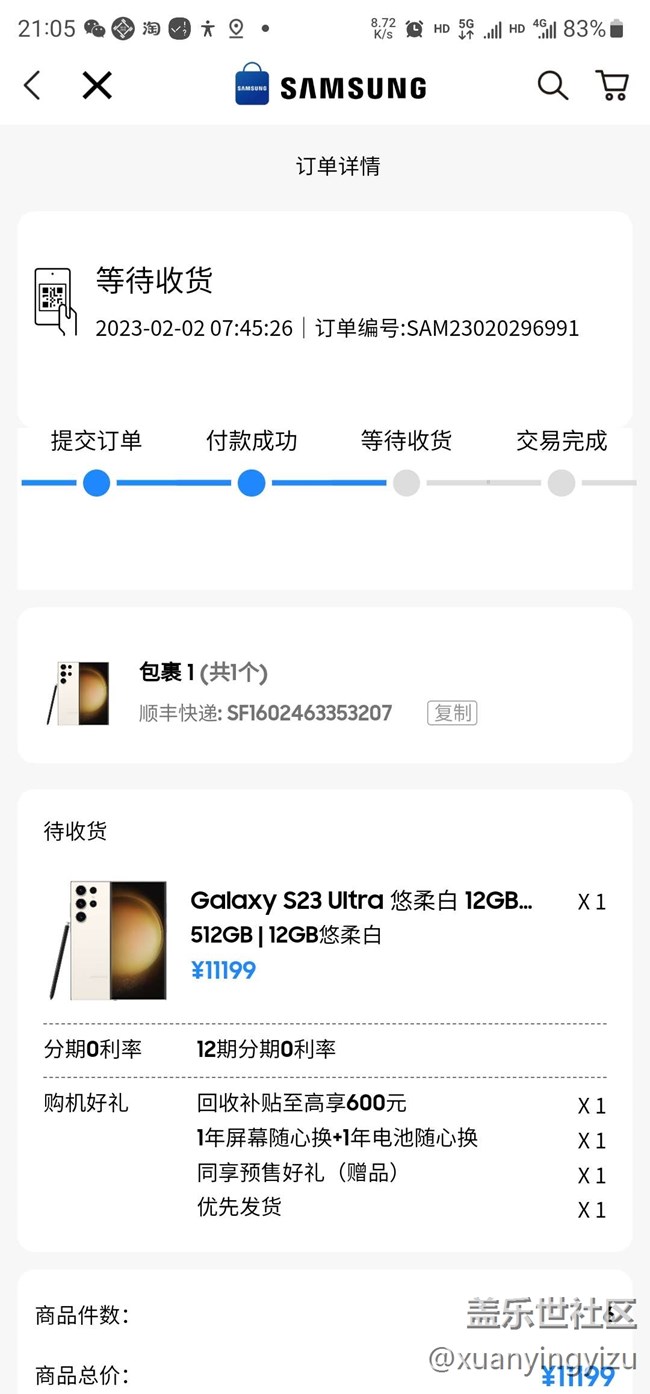Go back using the arrow icon
This screenshot has width=650, height=1394.
[x=33, y=86]
